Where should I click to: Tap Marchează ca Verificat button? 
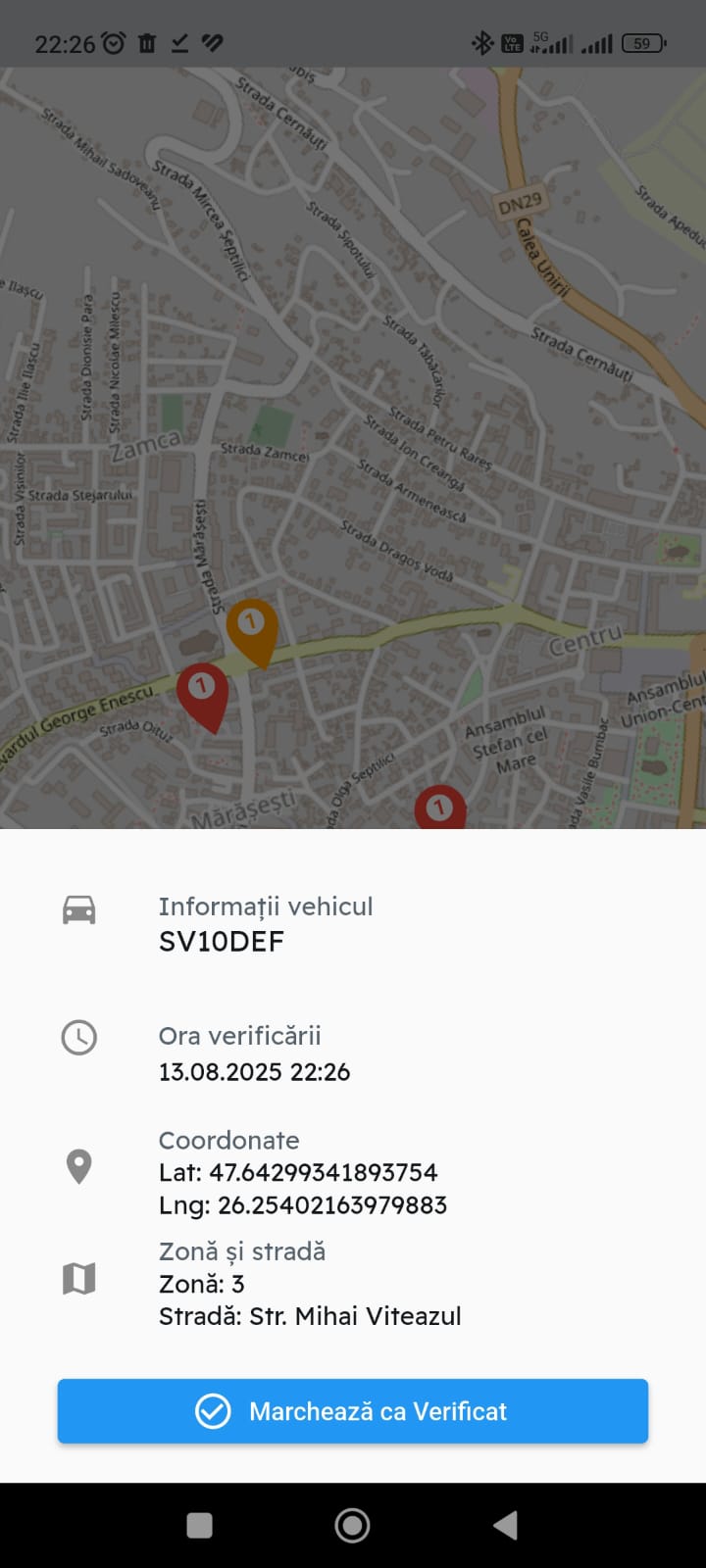353,1411
